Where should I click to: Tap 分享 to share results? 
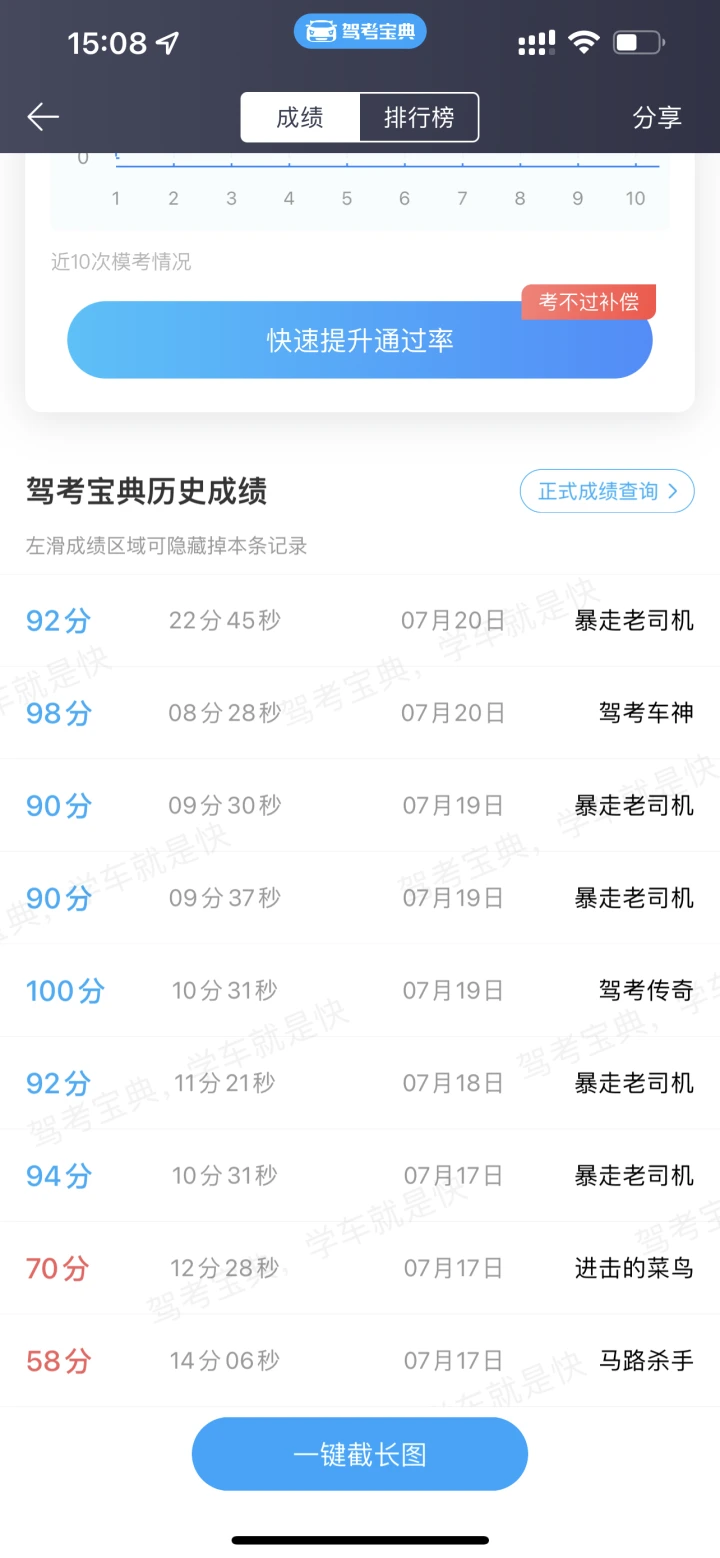point(657,117)
